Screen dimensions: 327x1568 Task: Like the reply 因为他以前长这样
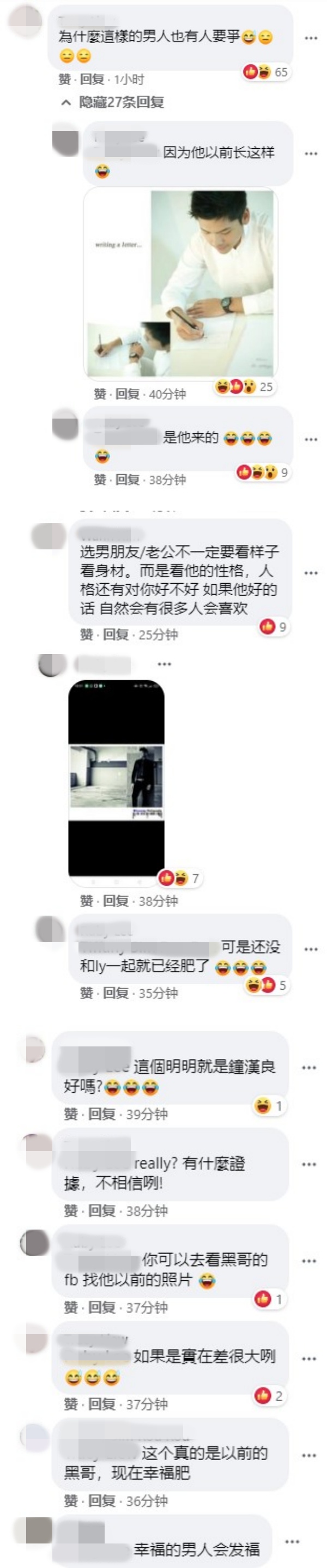pos(100,395)
